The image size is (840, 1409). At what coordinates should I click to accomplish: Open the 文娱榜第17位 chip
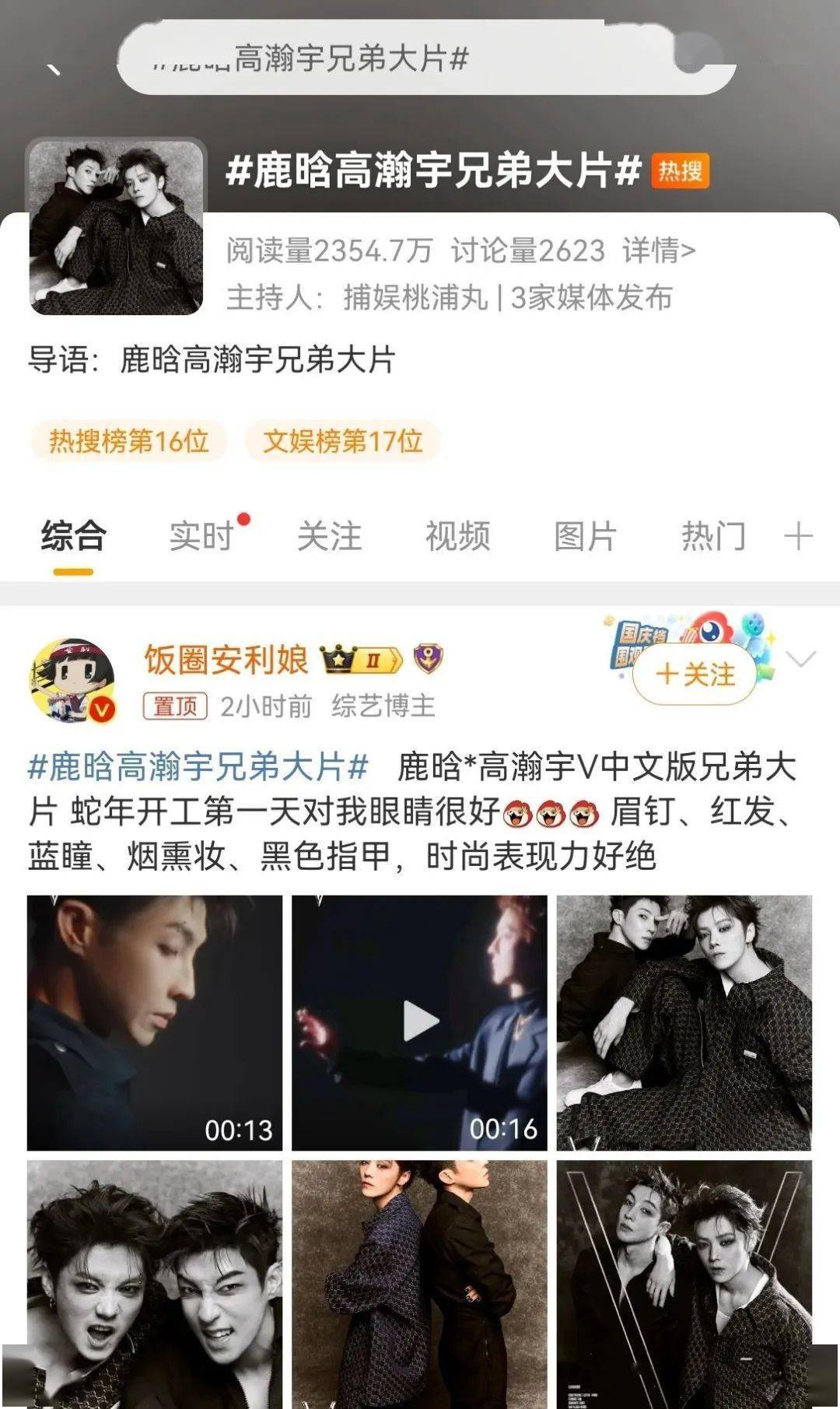(342, 441)
